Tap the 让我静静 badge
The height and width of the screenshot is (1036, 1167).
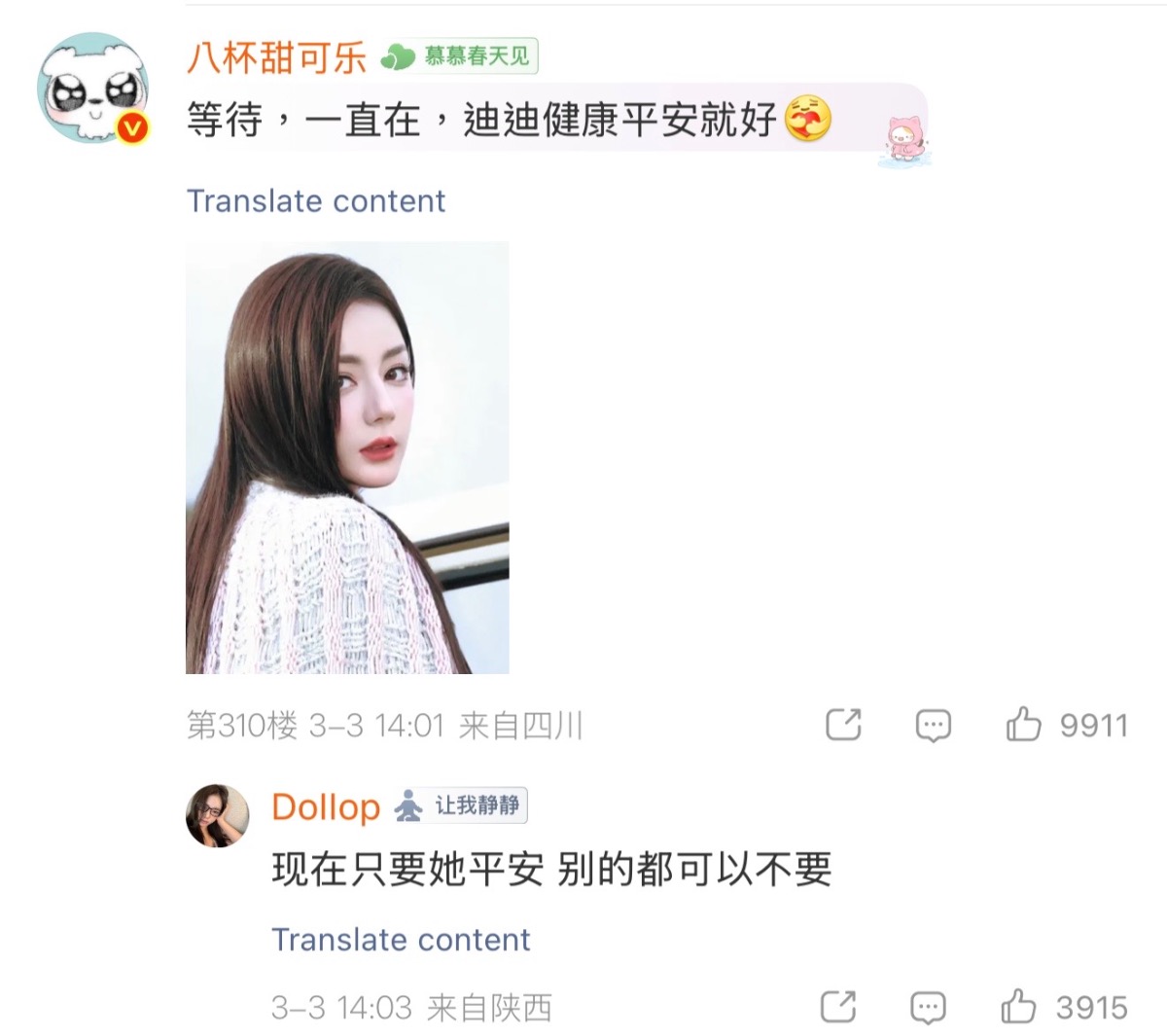pos(462,805)
